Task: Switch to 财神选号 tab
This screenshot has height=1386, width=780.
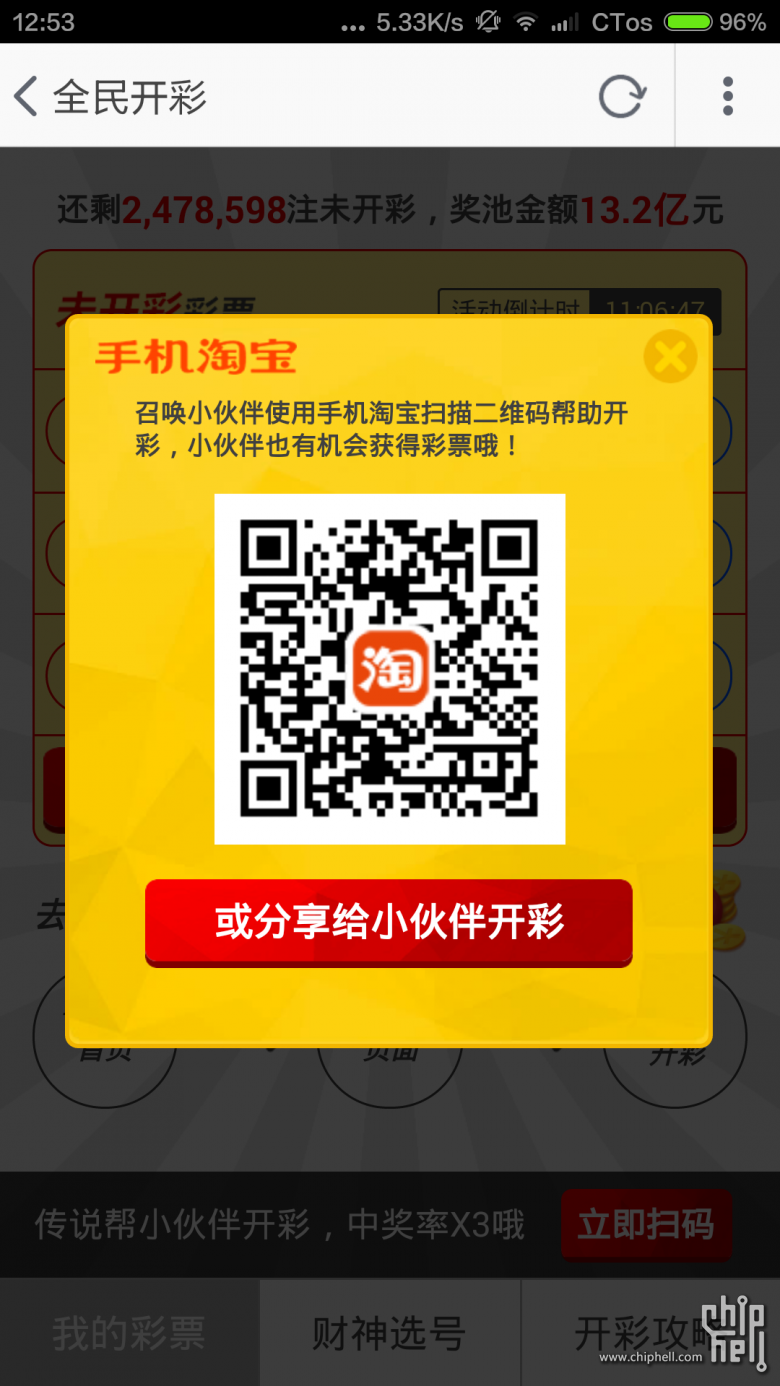Action: [x=389, y=1333]
